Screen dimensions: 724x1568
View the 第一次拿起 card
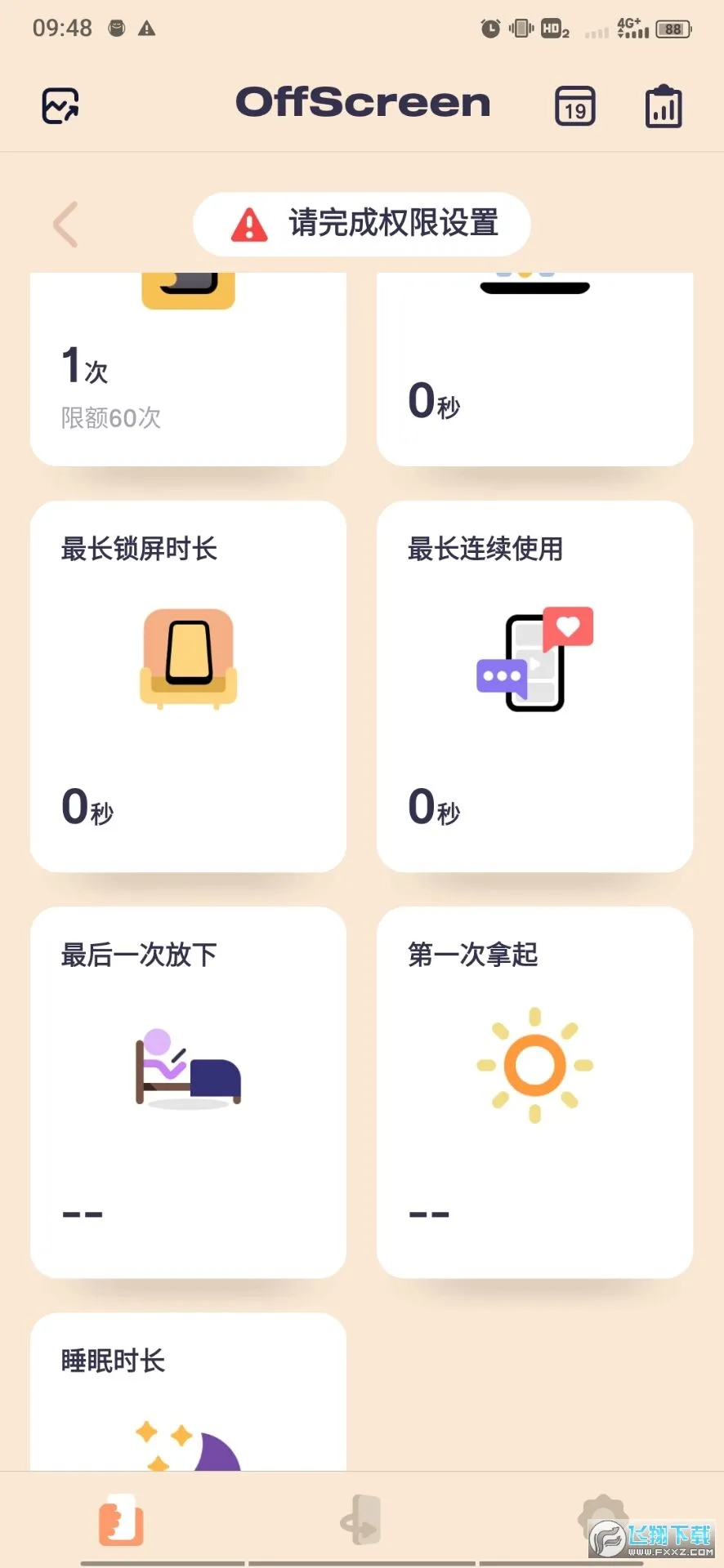click(x=534, y=1092)
